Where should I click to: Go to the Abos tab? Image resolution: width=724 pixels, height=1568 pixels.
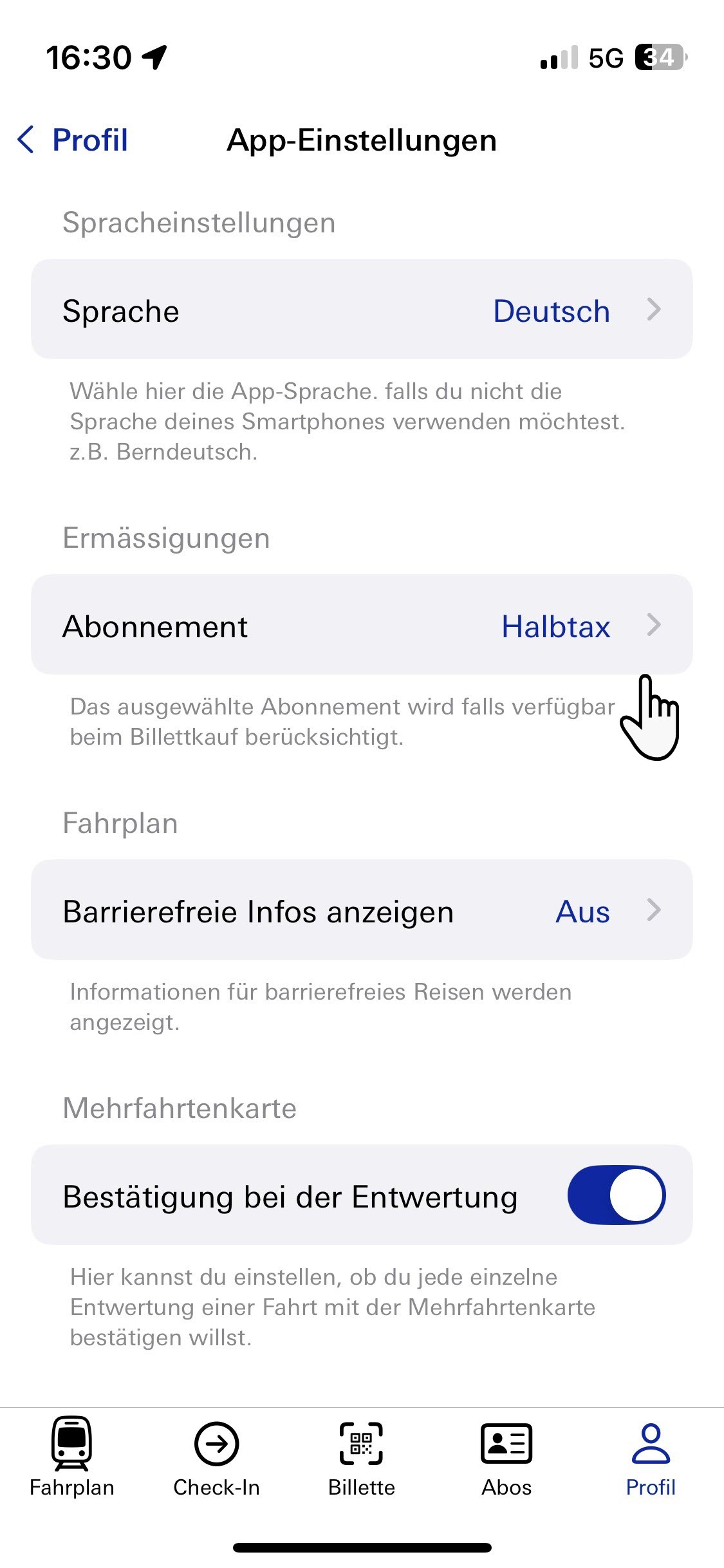506,1458
